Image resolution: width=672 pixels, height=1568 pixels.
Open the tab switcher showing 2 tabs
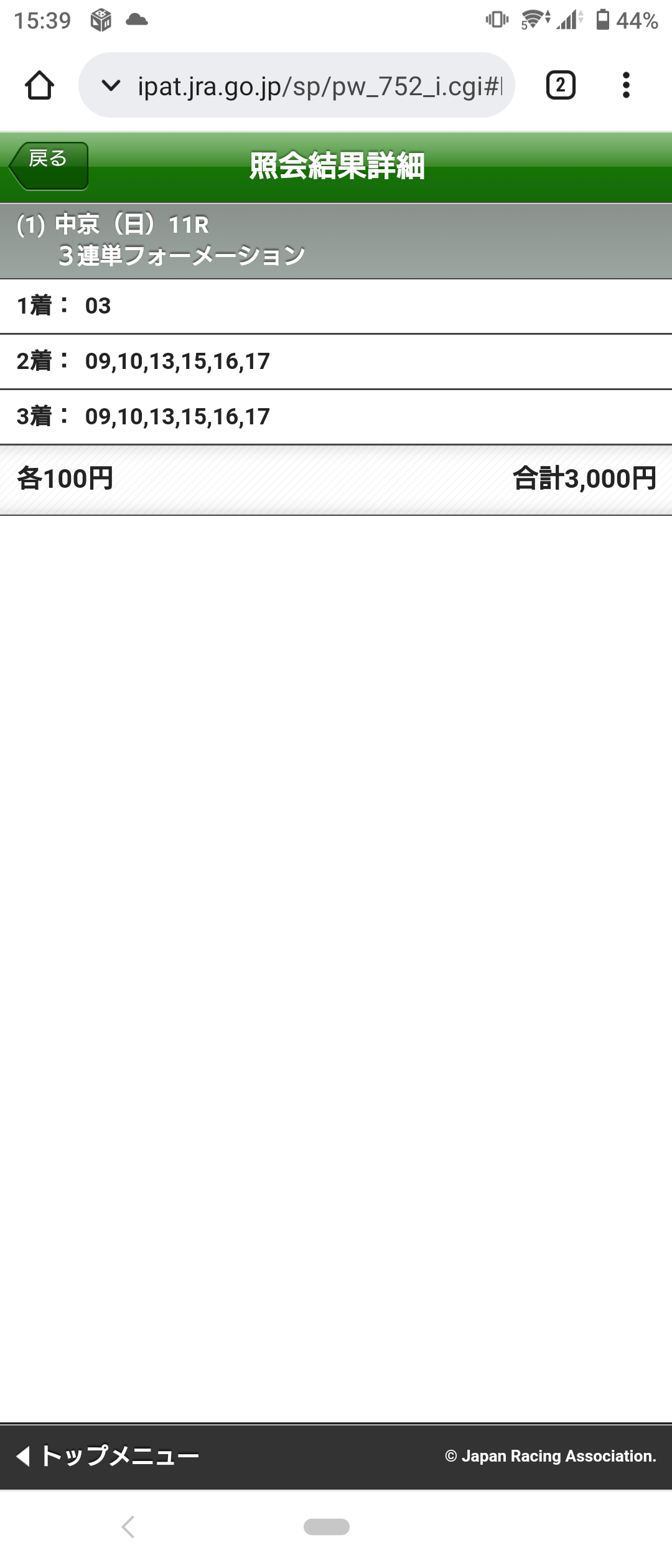(x=560, y=85)
